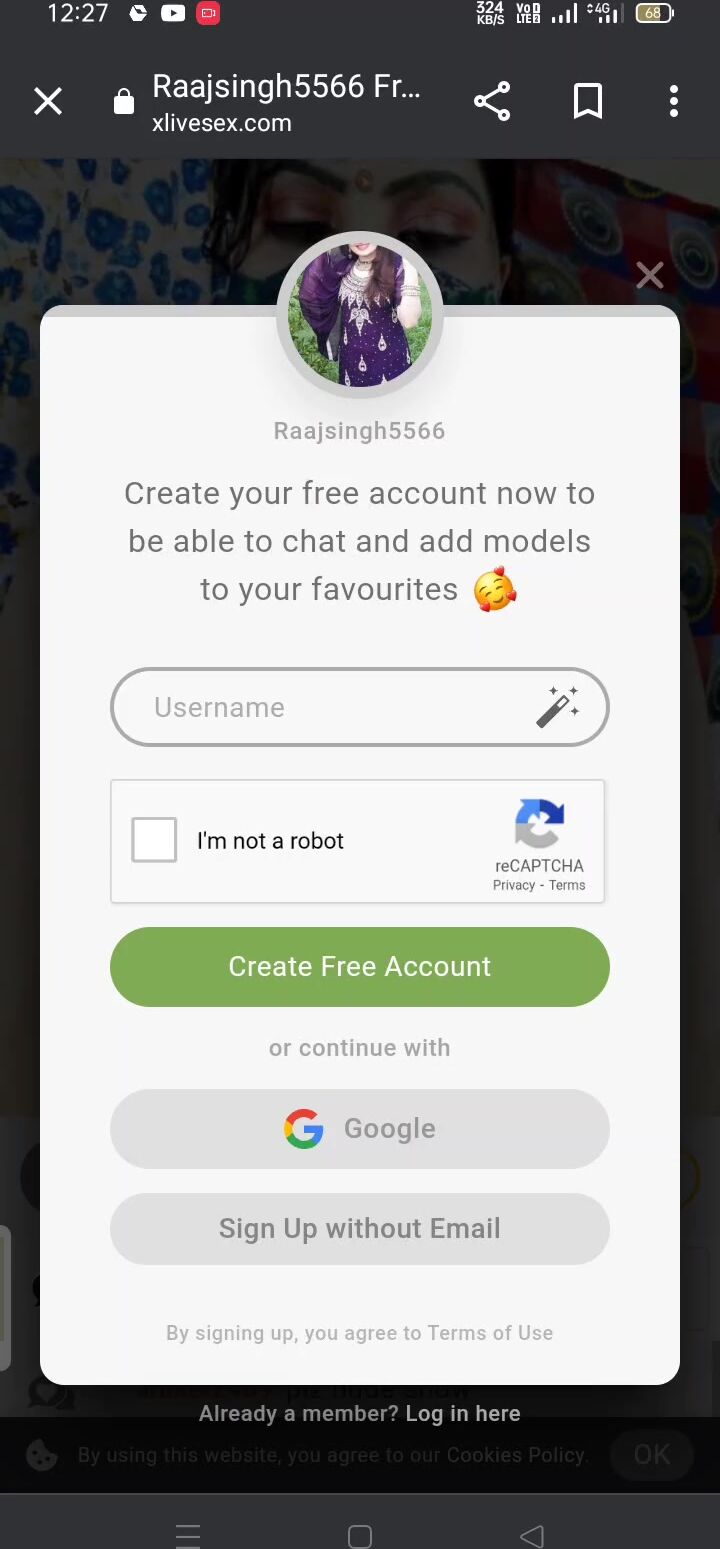
Task: Go back using the system back button
Action: click(532, 1536)
